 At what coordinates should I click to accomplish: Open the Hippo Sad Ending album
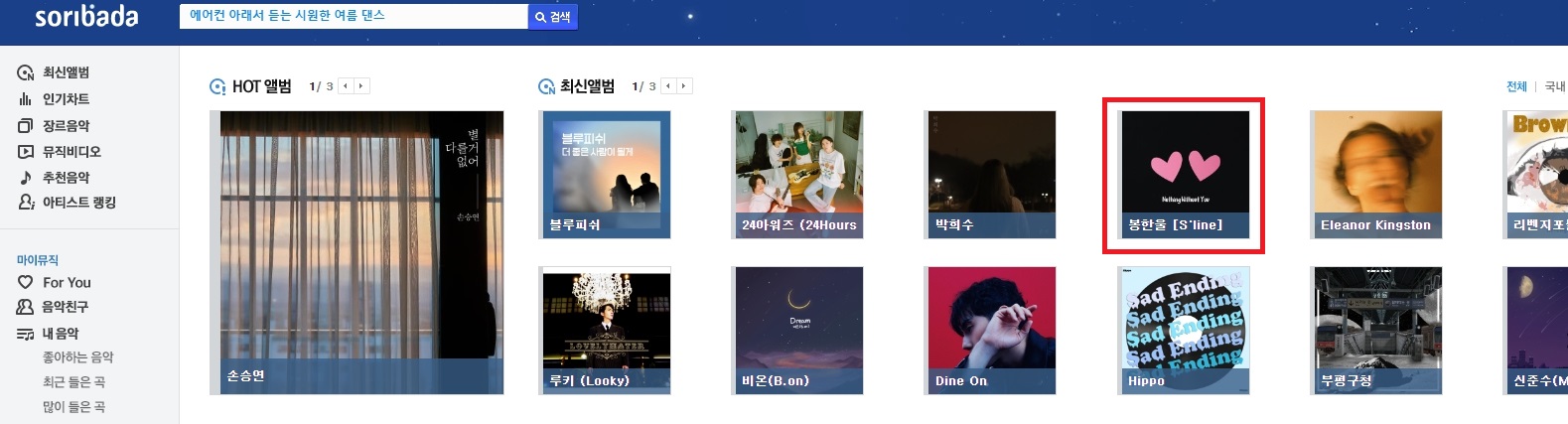click(x=1185, y=330)
